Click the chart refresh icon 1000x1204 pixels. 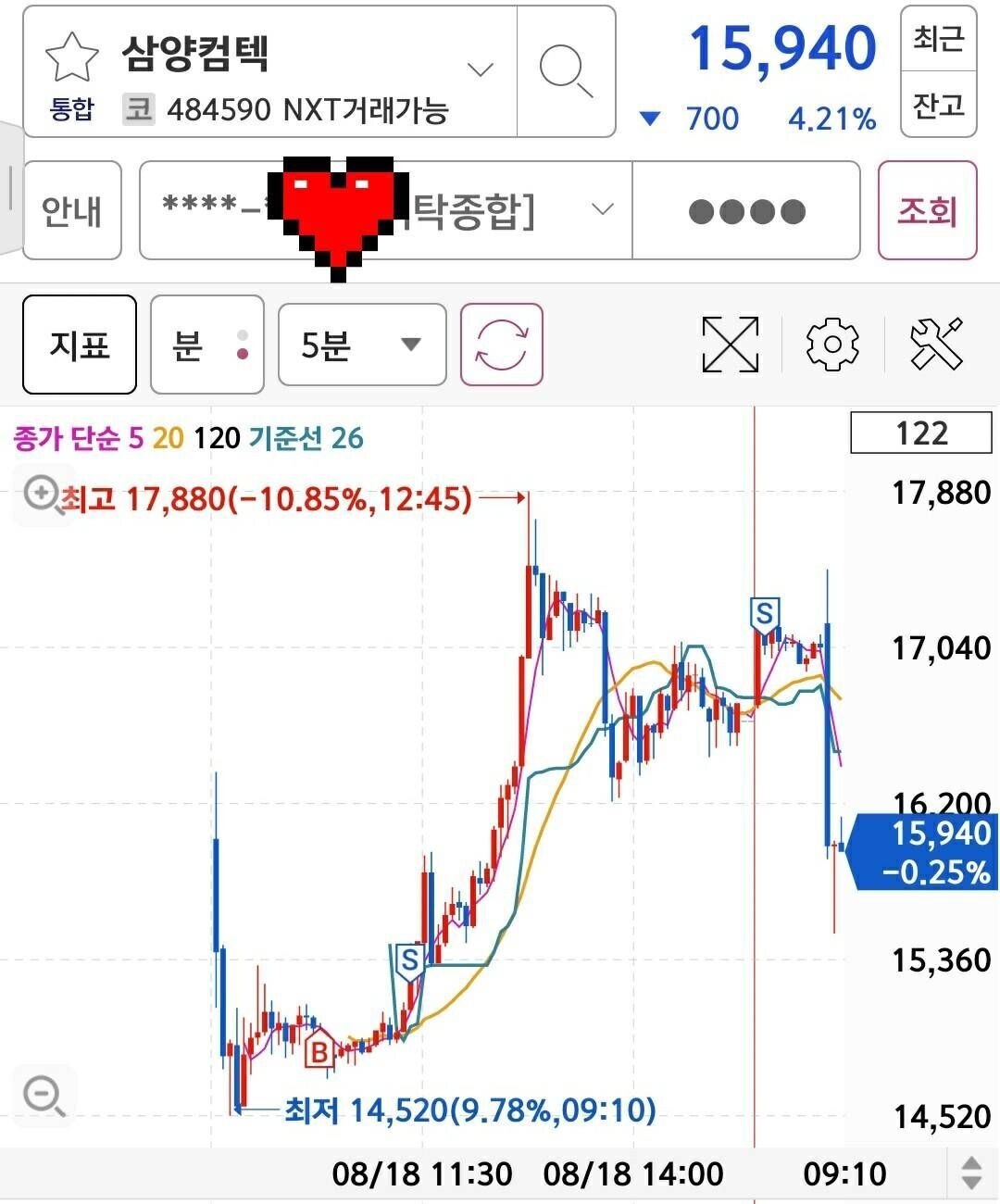coord(501,344)
